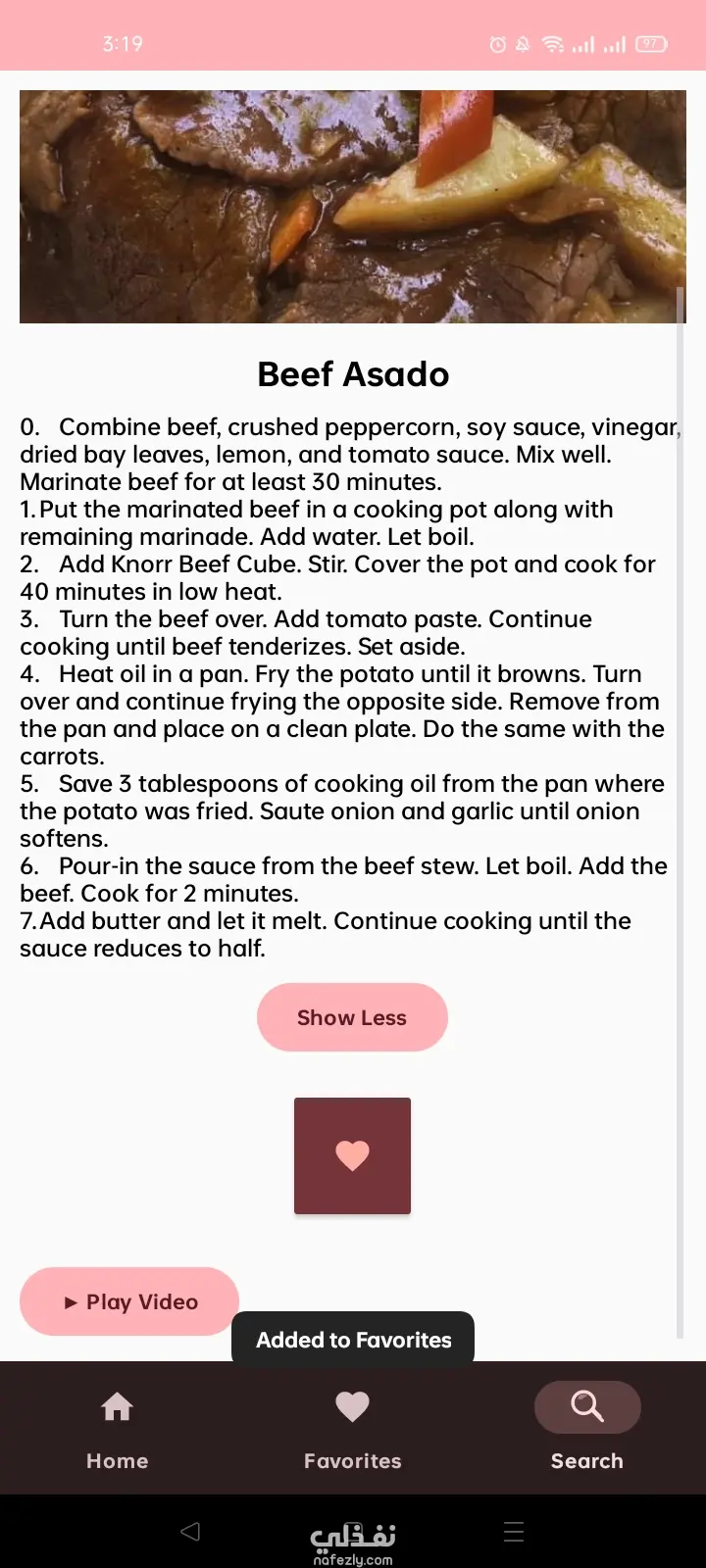Tap the system back button
The image size is (706, 1568).
[191, 1532]
